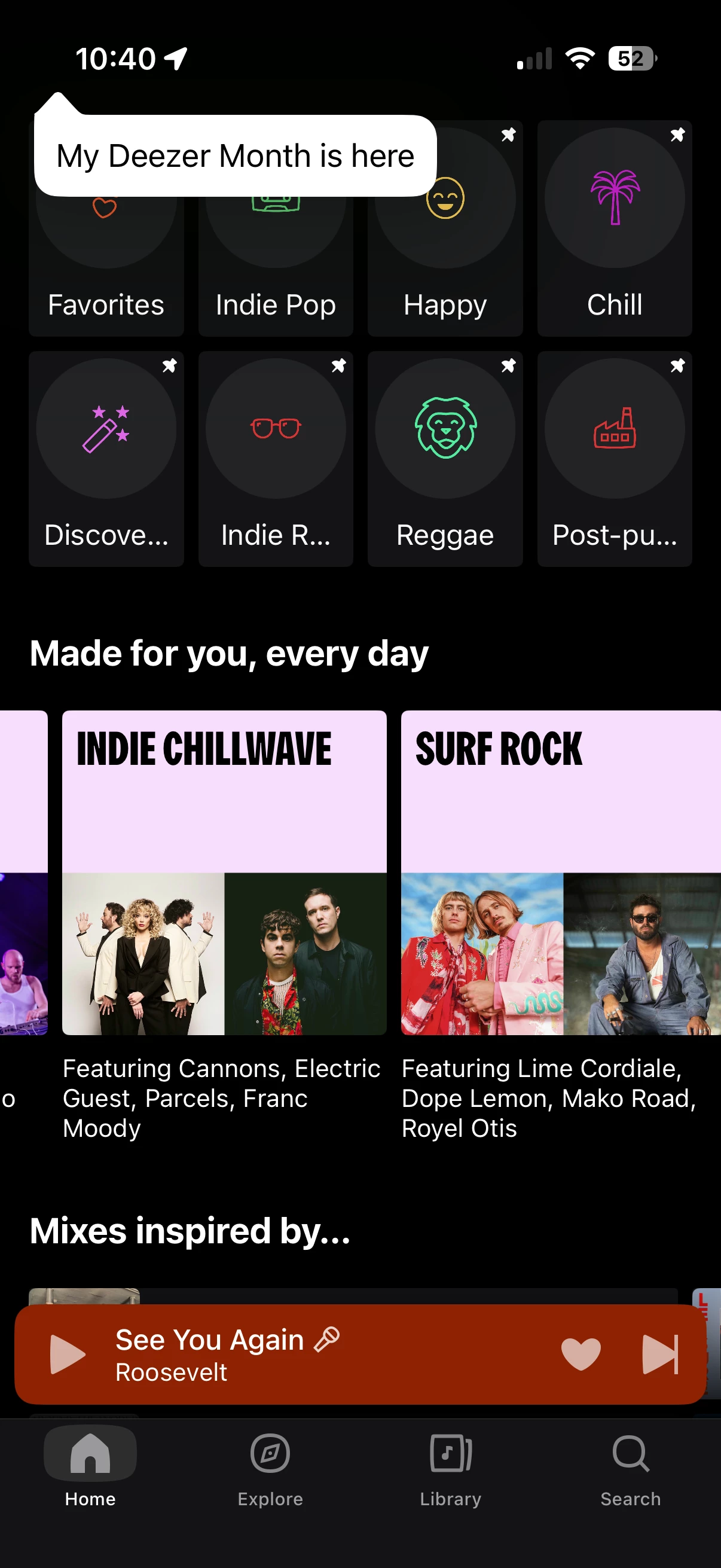This screenshot has width=721, height=1568.
Task: Open the Surf Rock daily mix
Action: point(560,873)
